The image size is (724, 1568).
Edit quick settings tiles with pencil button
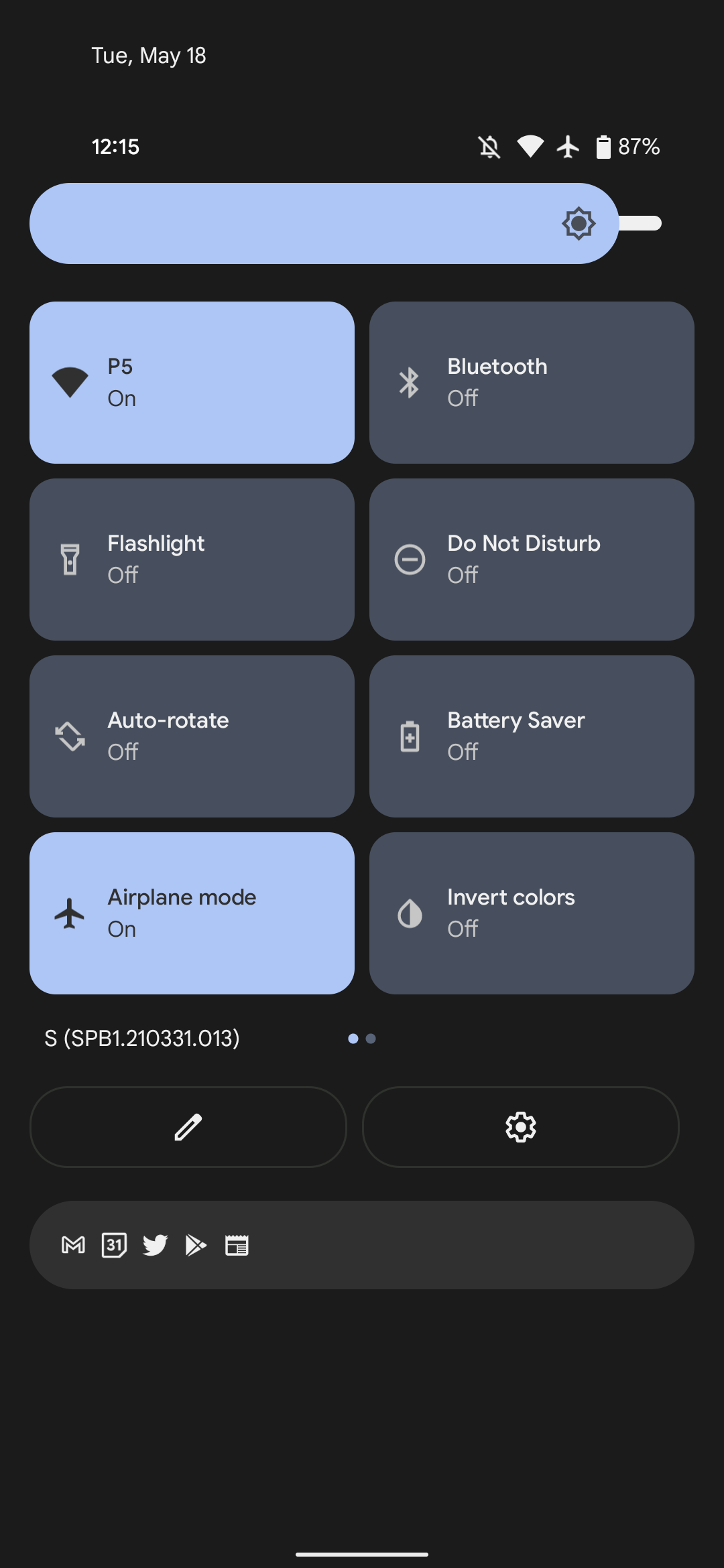[188, 1126]
